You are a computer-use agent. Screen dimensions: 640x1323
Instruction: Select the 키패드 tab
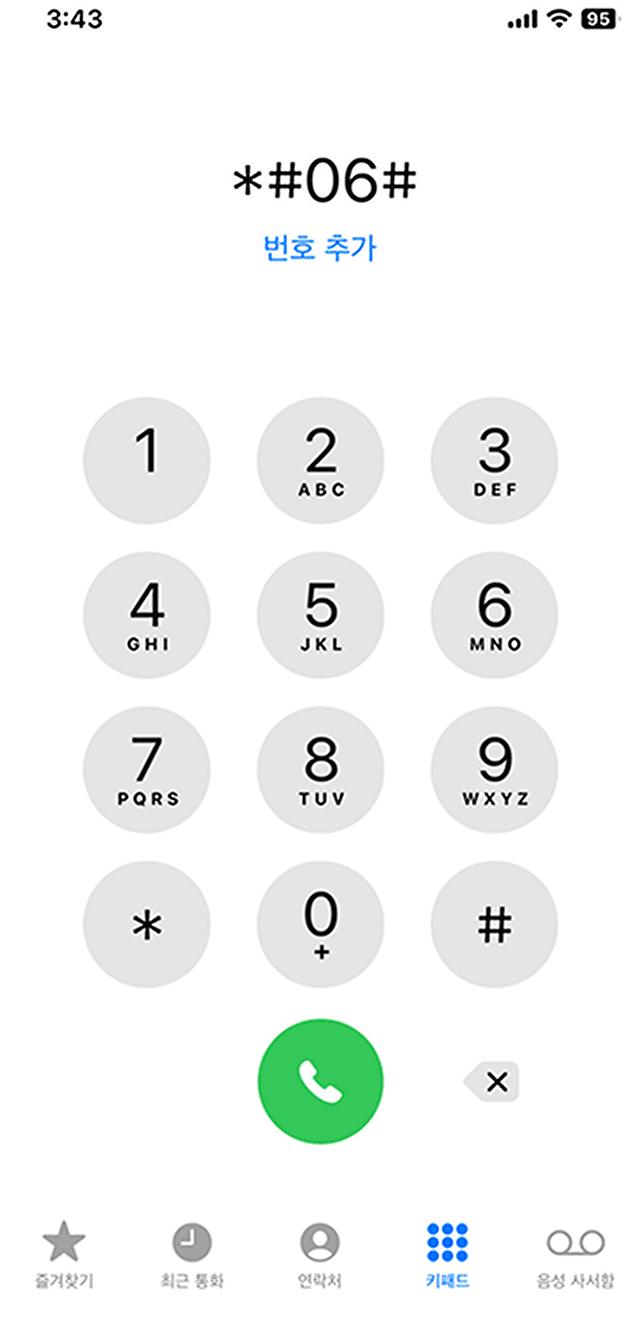point(447,1252)
